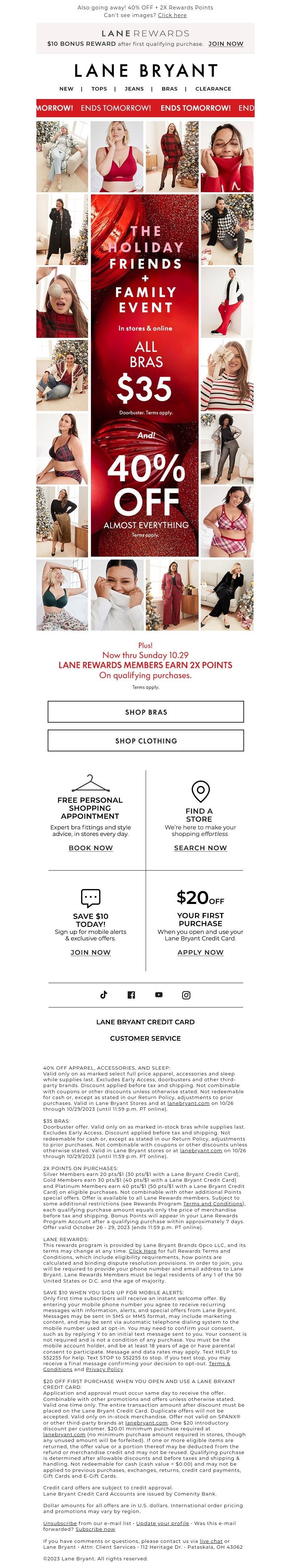Screen dimensions: 291x1568
Task: Open LANE BRYANT CREDIT CARD link
Action: tap(145, 1022)
